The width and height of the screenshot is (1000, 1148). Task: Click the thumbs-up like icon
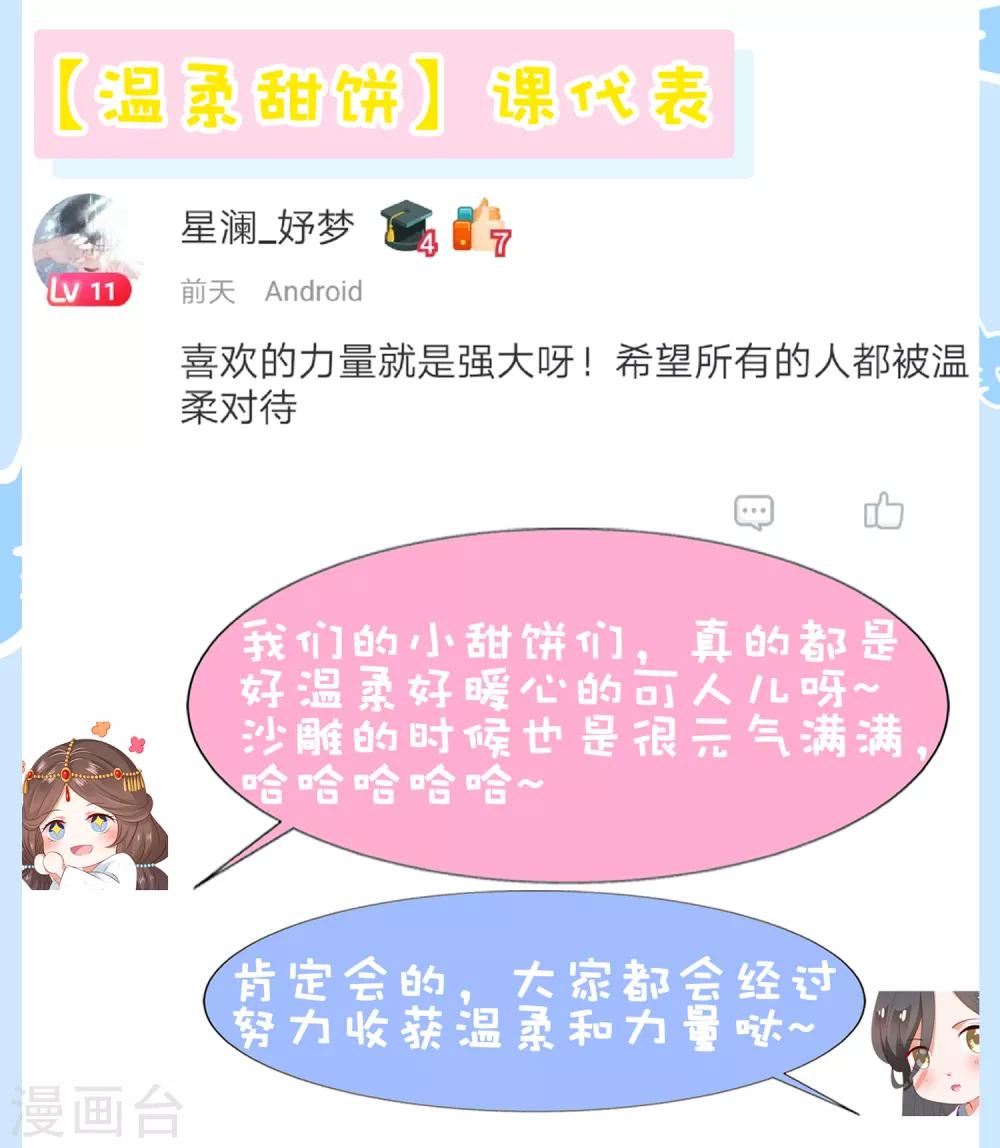(884, 511)
